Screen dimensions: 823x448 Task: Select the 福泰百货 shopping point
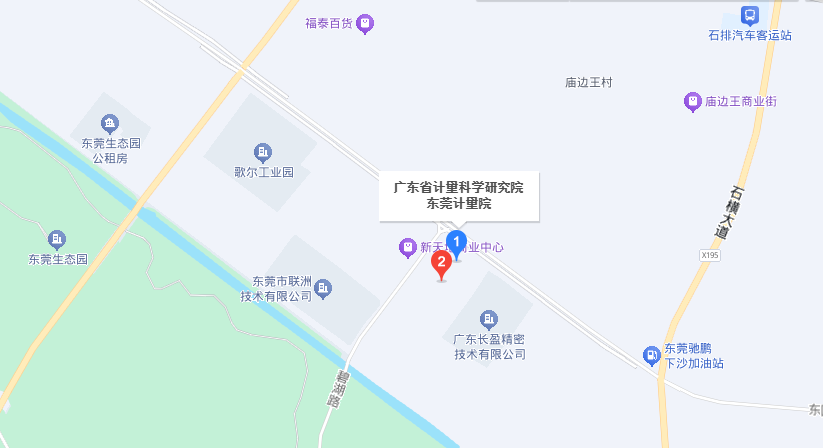click(x=365, y=23)
